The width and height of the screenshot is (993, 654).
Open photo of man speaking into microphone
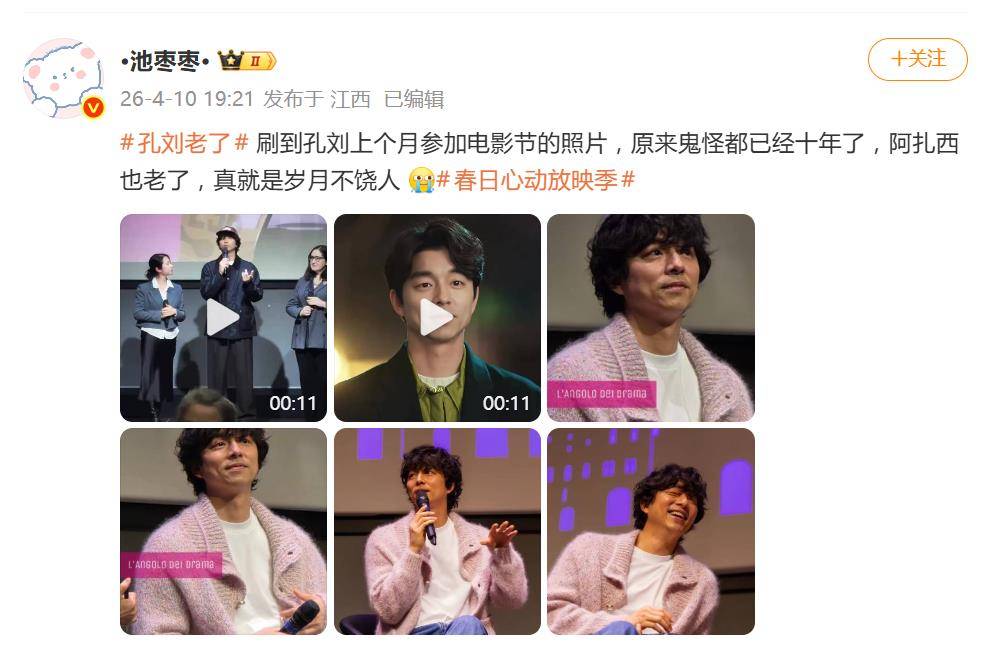coord(437,531)
